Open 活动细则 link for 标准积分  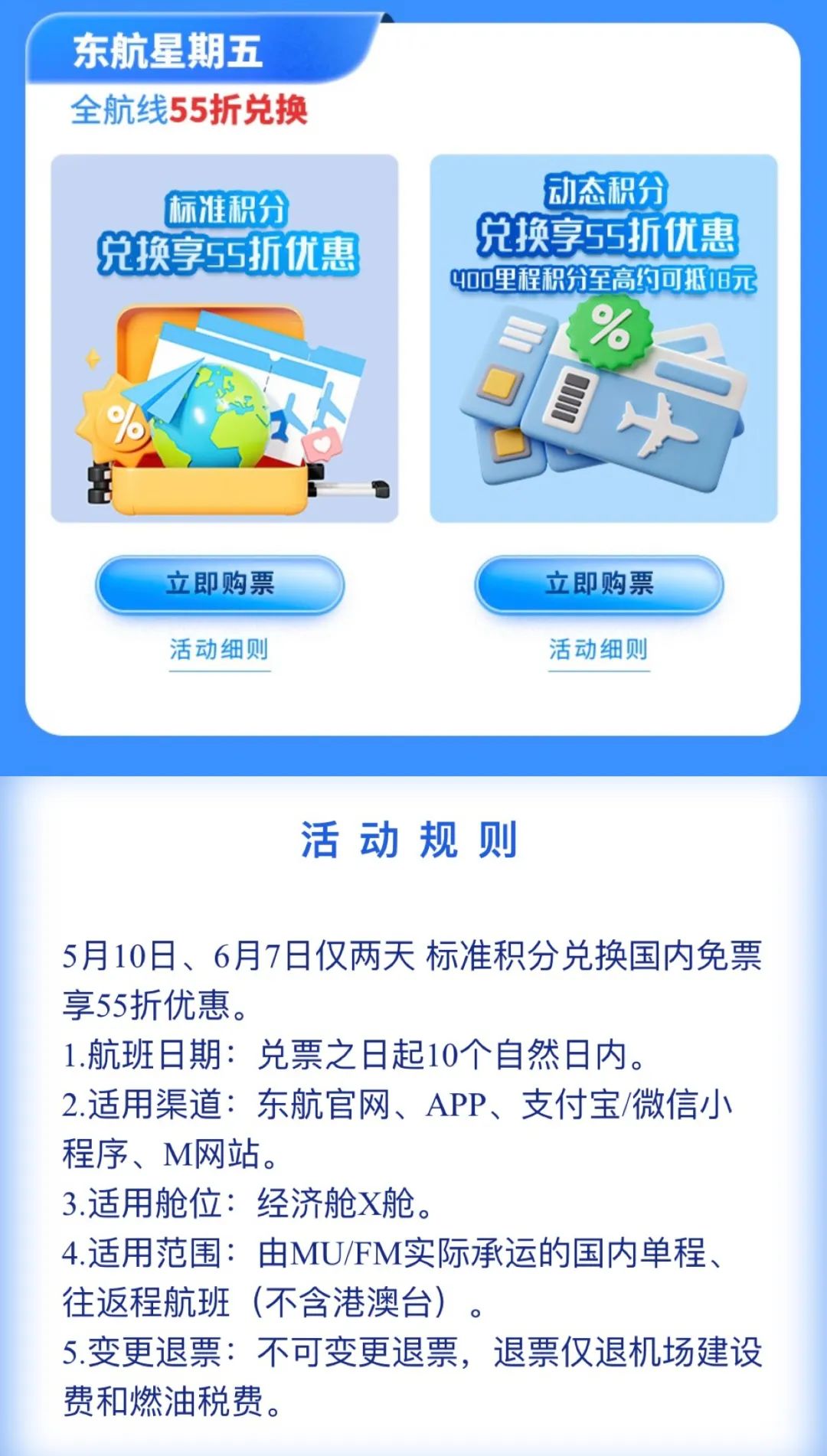220,650
